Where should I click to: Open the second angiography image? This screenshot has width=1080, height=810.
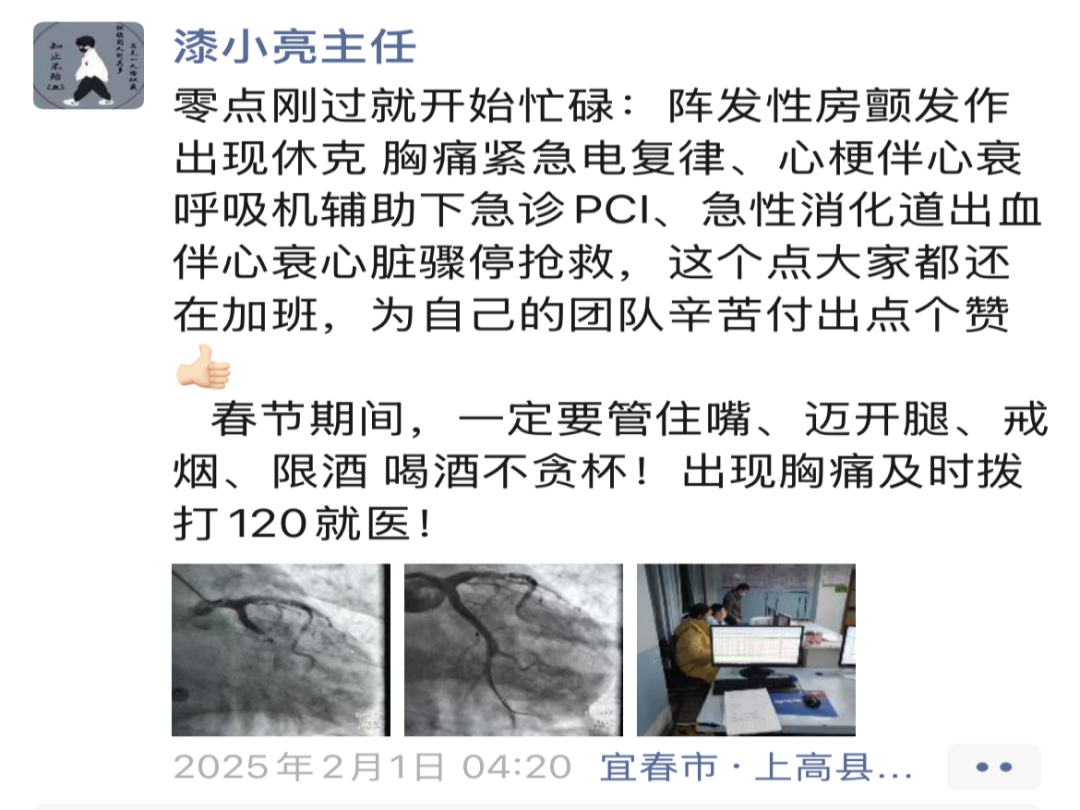[x=513, y=650]
